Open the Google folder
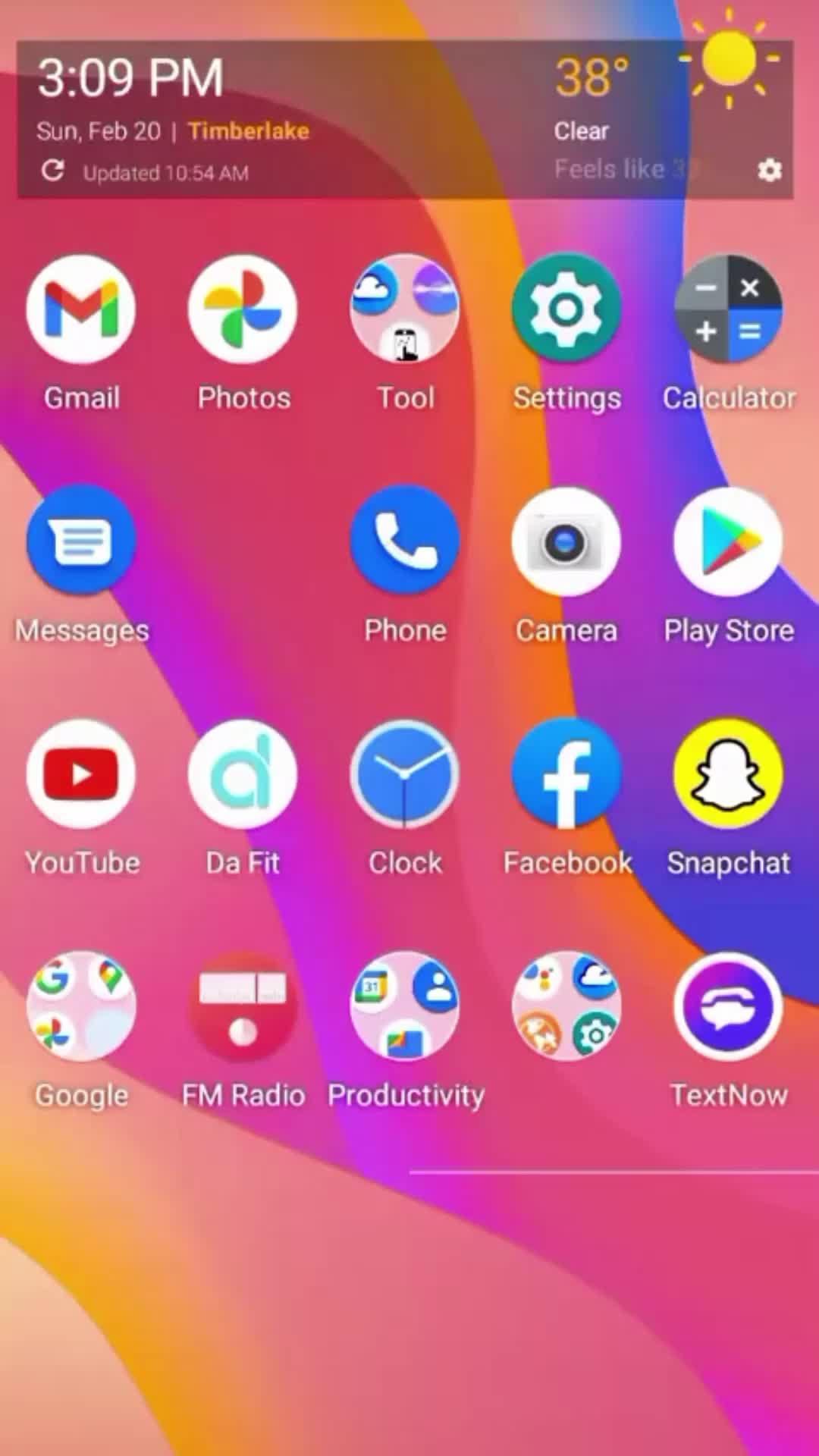The height and width of the screenshot is (1456, 819). pos(81,1006)
